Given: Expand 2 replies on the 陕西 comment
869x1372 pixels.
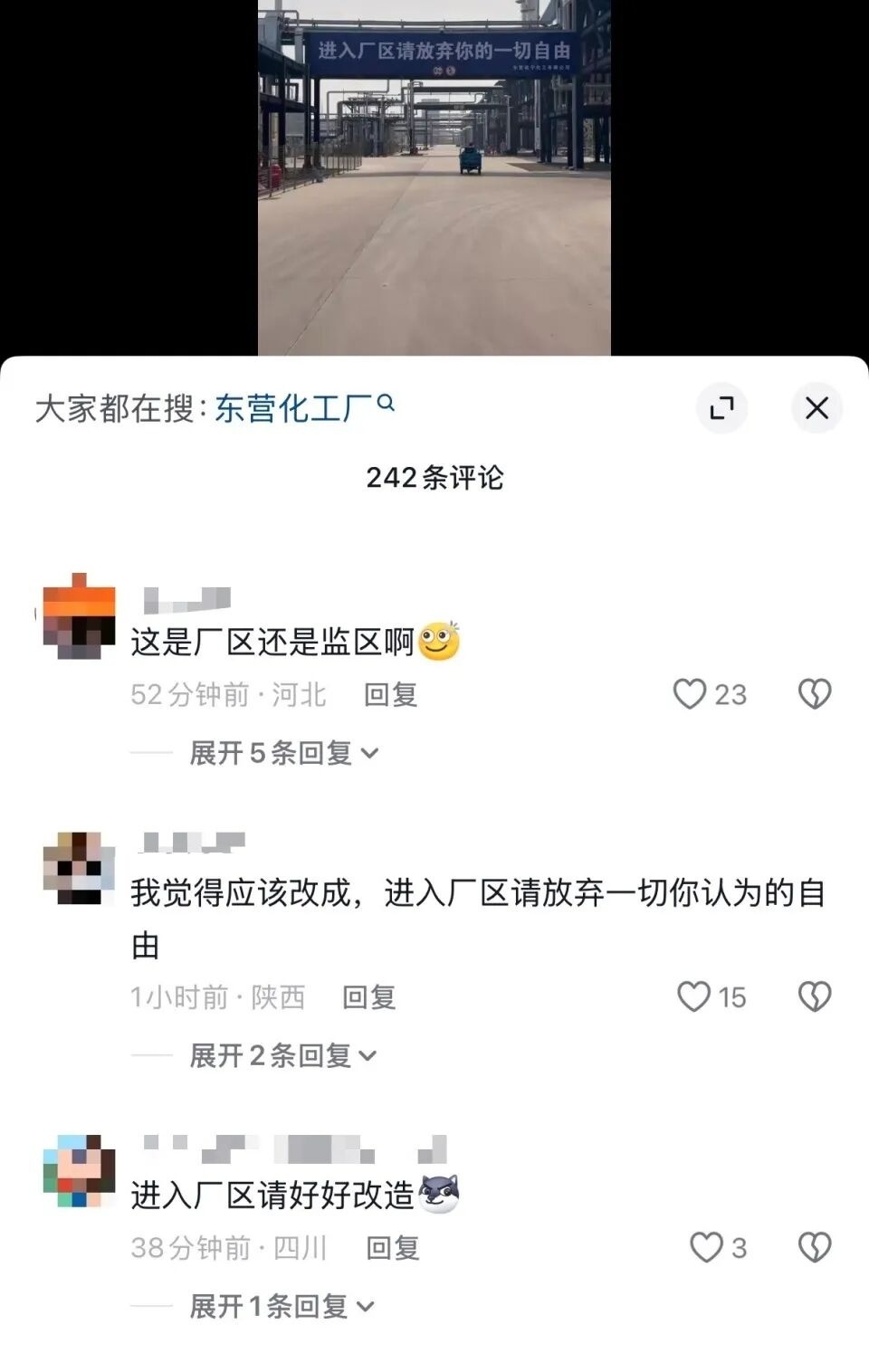Looking at the screenshot, I should (270, 1055).
